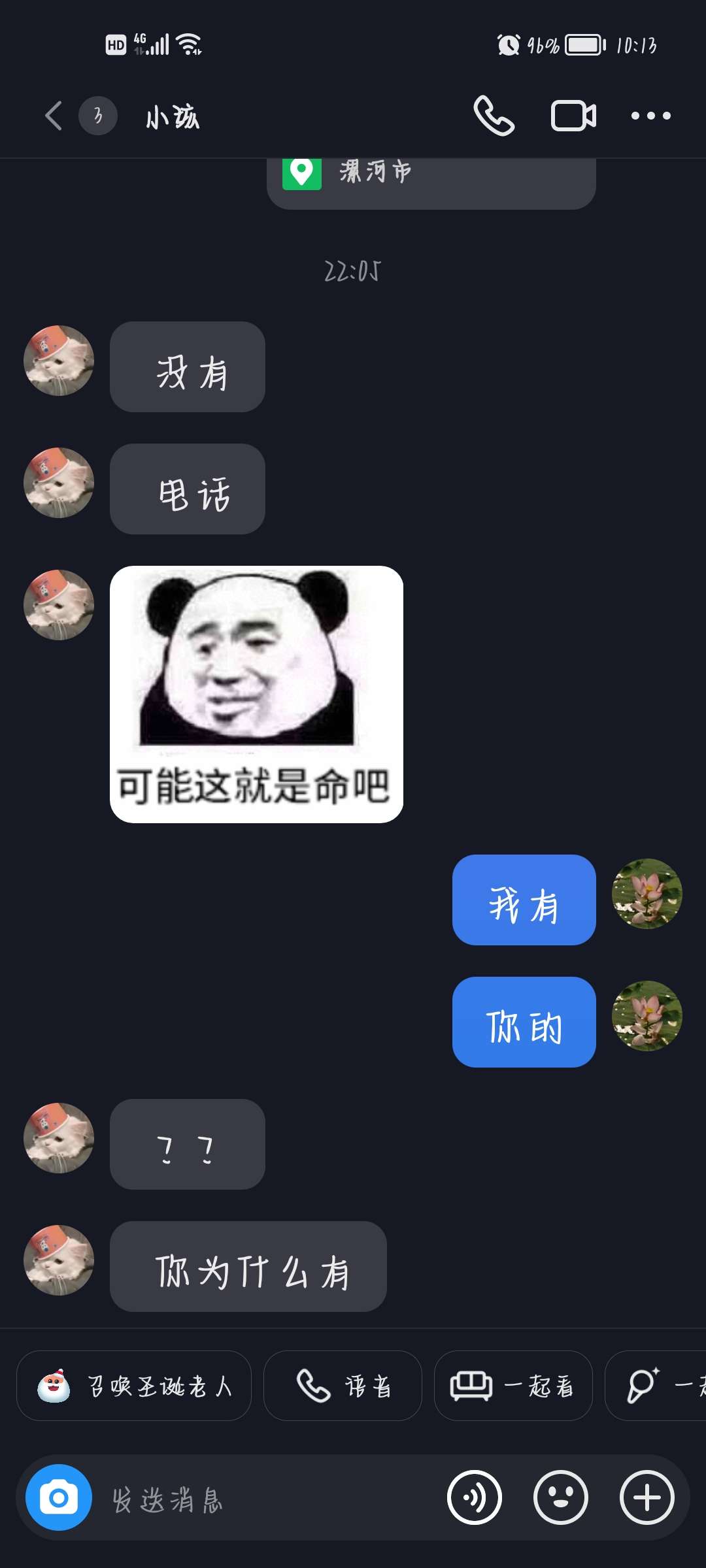Open the panda meme image 可能这就是命吧
This screenshot has width=706, height=1568.
coord(256,694)
